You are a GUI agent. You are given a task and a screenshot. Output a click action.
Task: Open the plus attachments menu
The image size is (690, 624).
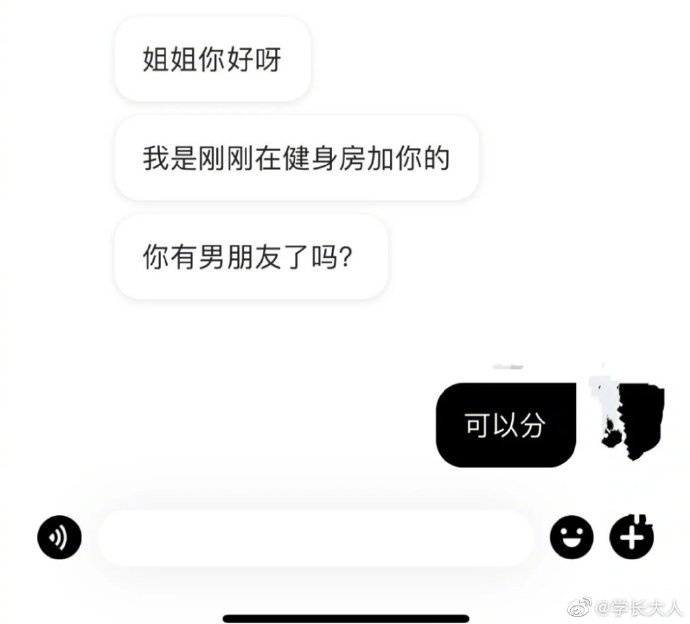[x=632, y=537]
